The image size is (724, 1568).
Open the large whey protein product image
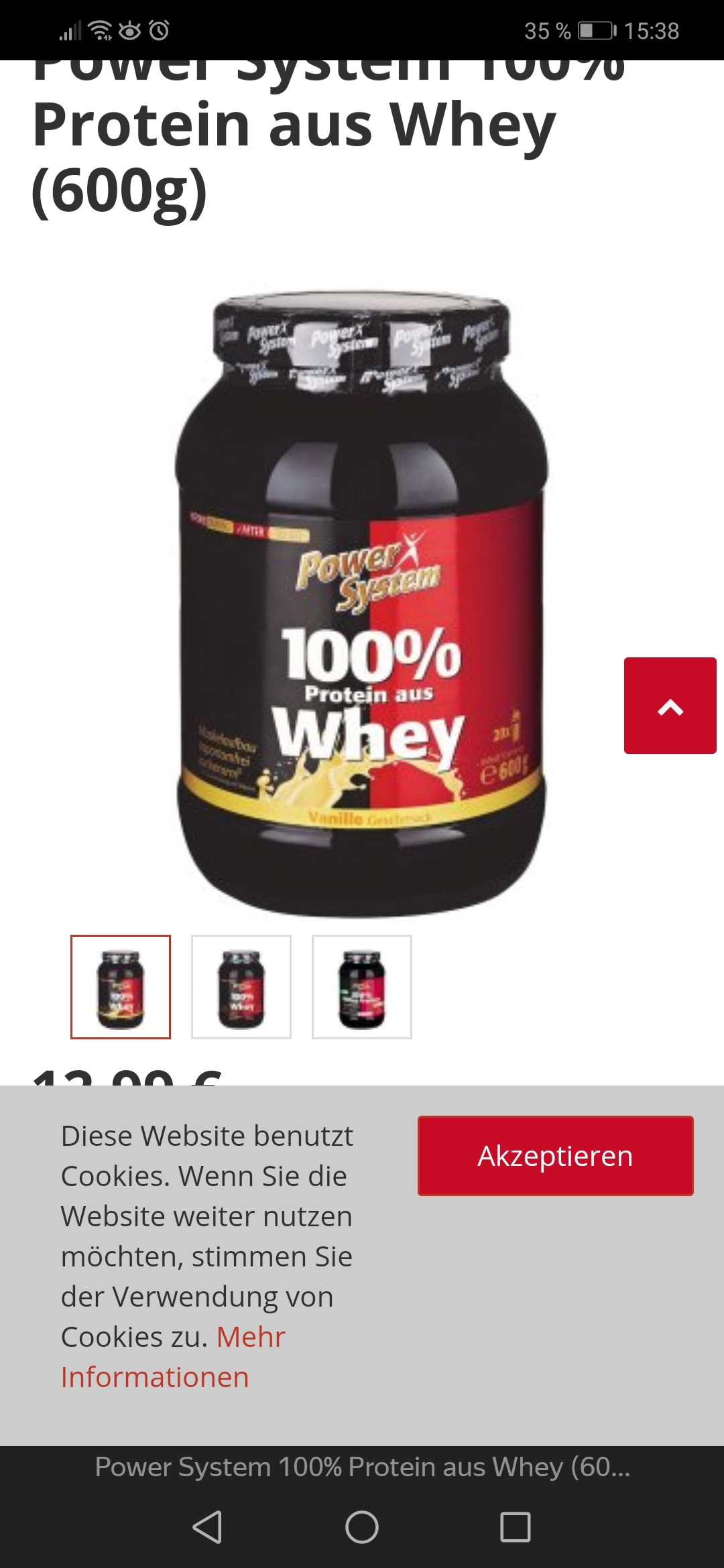tap(362, 603)
